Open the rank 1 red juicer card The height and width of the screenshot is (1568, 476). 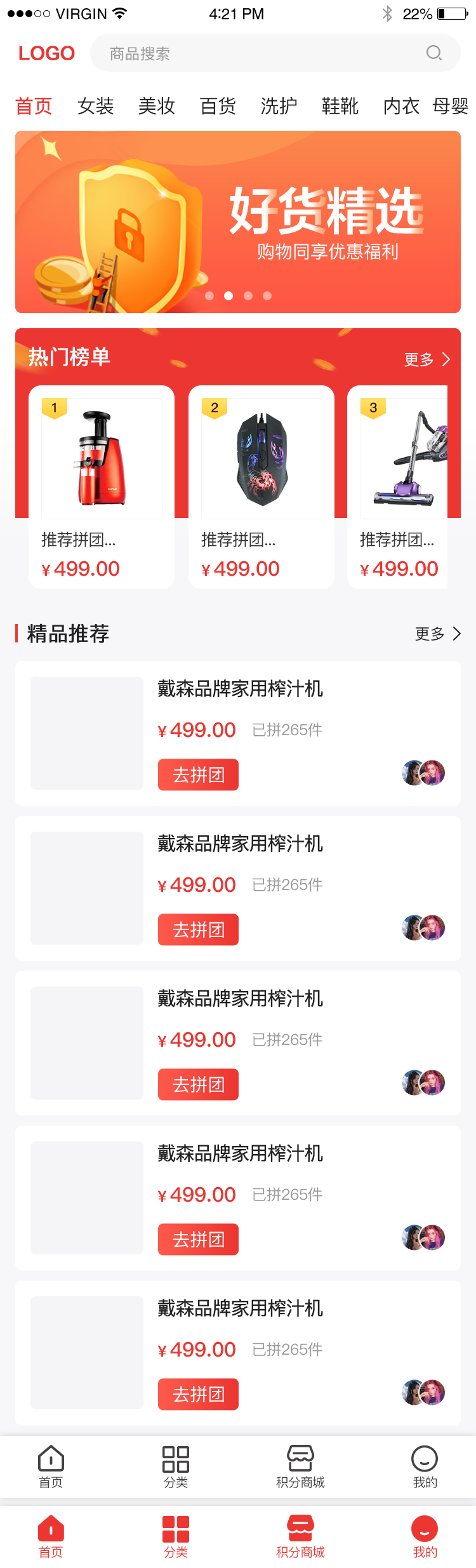pyautogui.click(x=102, y=486)
